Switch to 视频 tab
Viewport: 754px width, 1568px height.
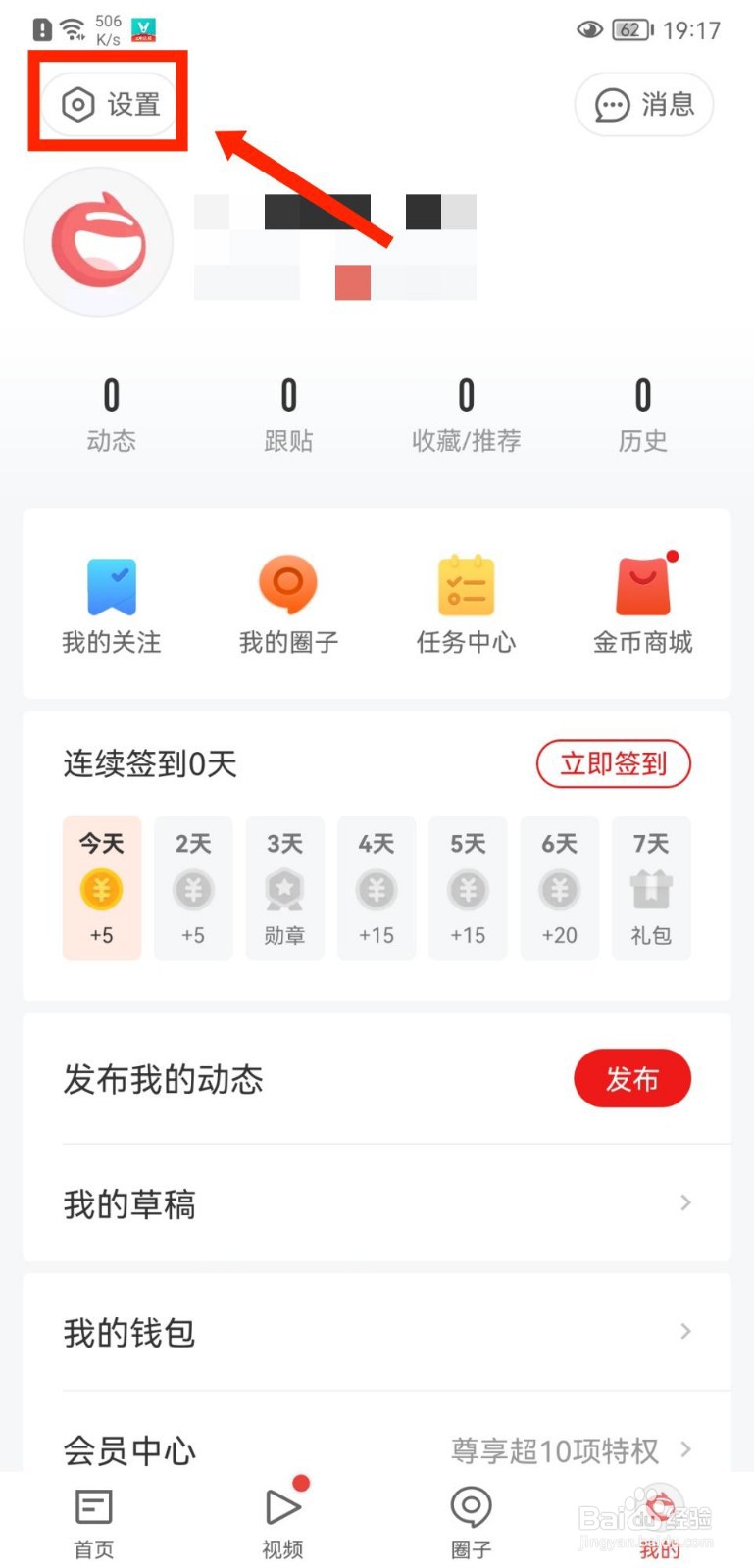(283, 1524)
